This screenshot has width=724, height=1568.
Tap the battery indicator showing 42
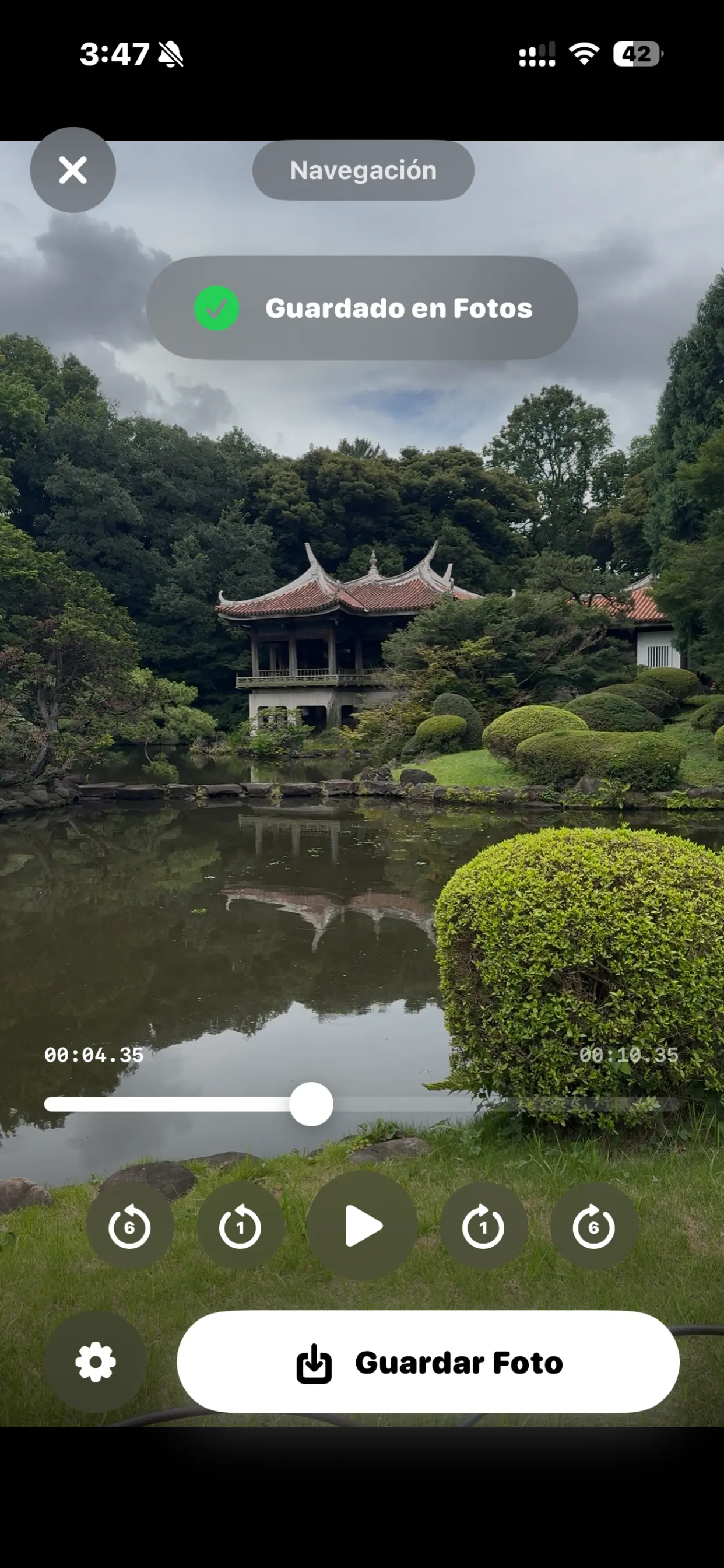pos(636,54)
